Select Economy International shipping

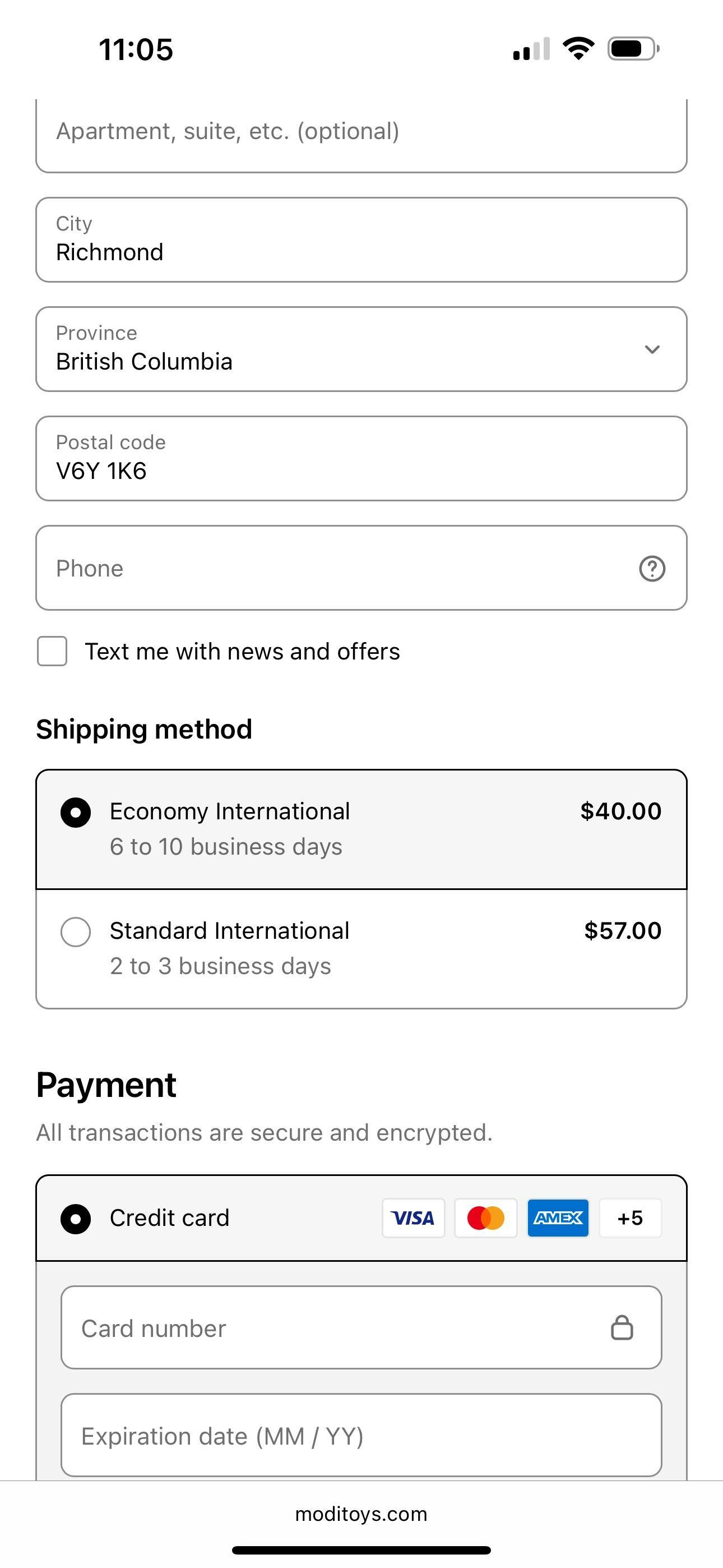[361, 829]
